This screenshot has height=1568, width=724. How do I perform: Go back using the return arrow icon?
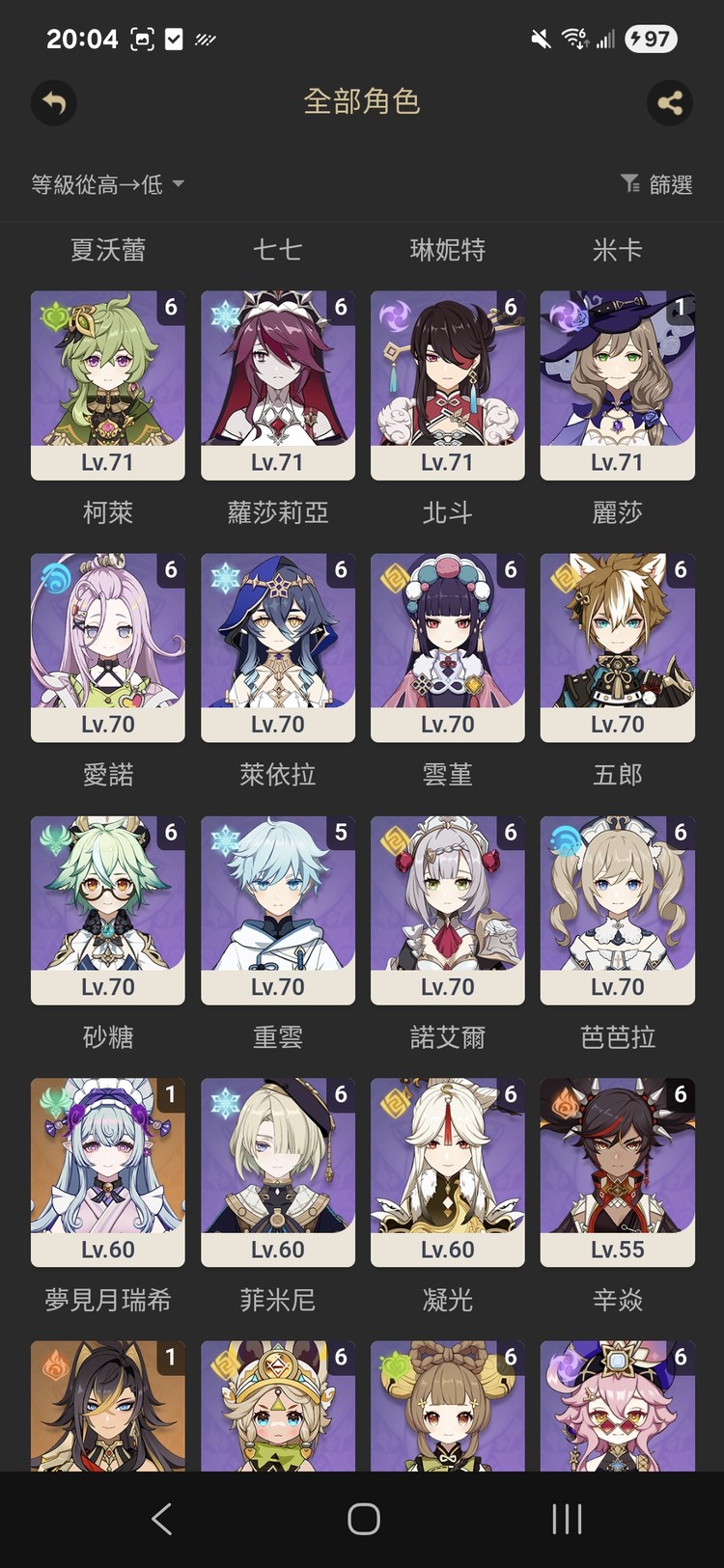(x=54, y=103)
